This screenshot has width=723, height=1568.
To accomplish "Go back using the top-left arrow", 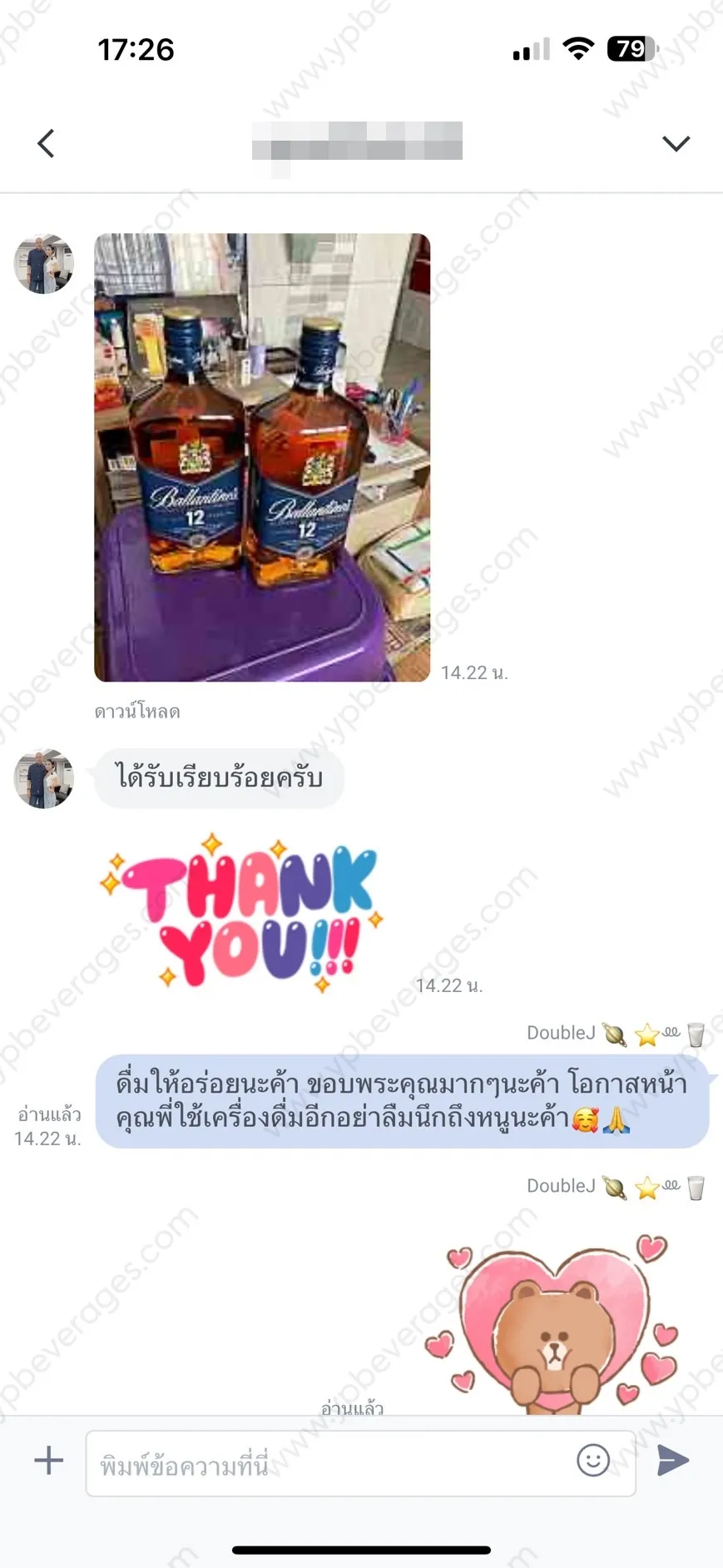I will (46, 143).
